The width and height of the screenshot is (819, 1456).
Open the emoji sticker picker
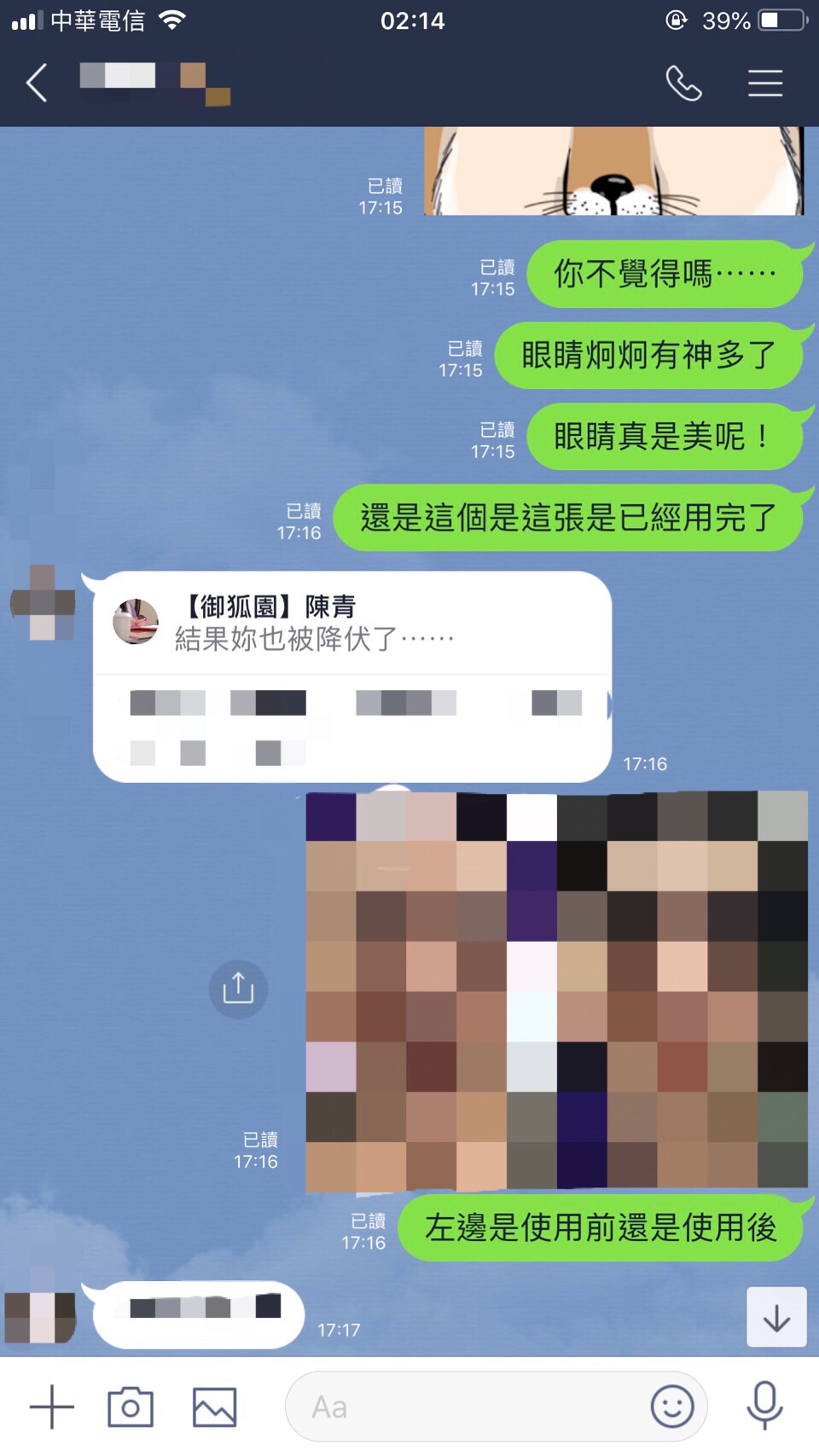pyautogui.click(x=672, y=1407)
